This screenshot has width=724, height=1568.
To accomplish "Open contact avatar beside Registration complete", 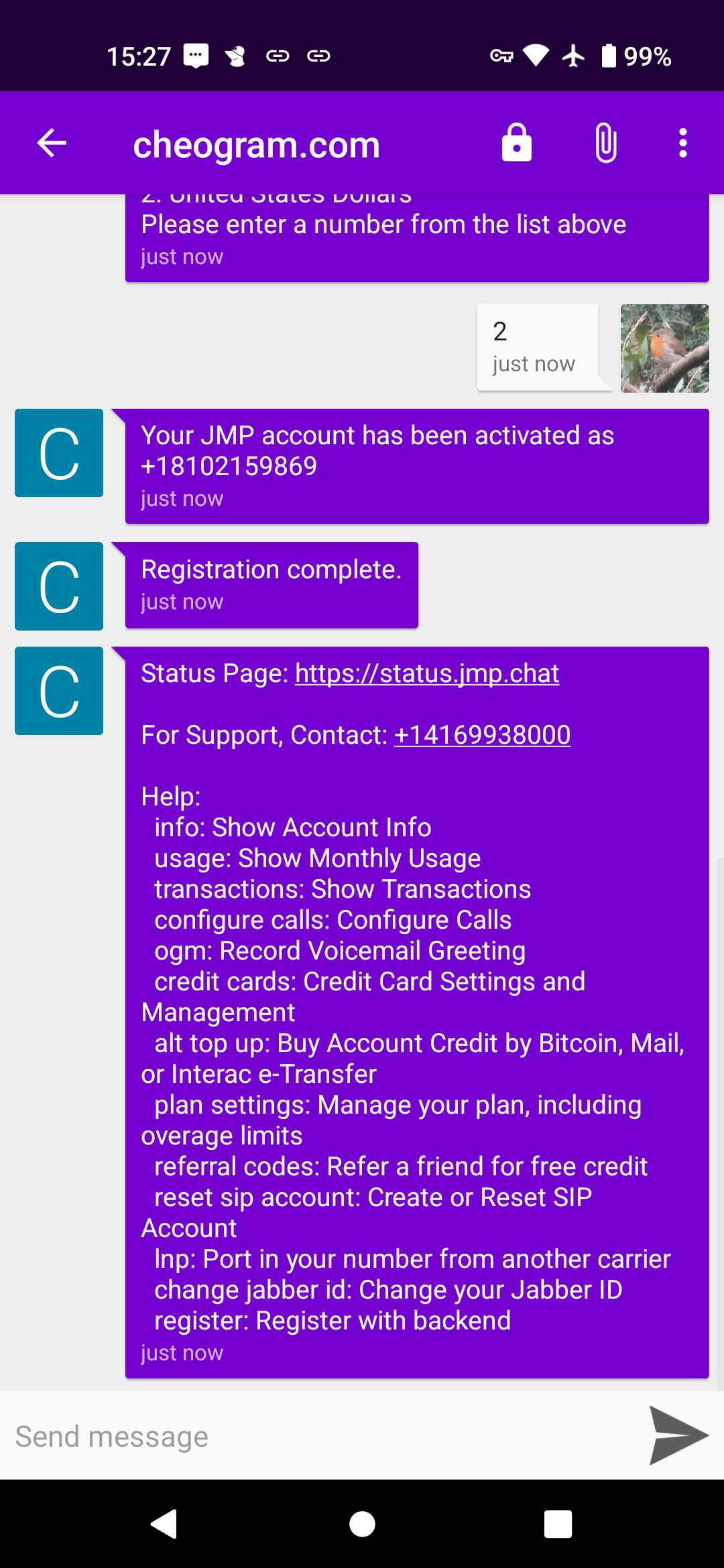I will (59, 586).
